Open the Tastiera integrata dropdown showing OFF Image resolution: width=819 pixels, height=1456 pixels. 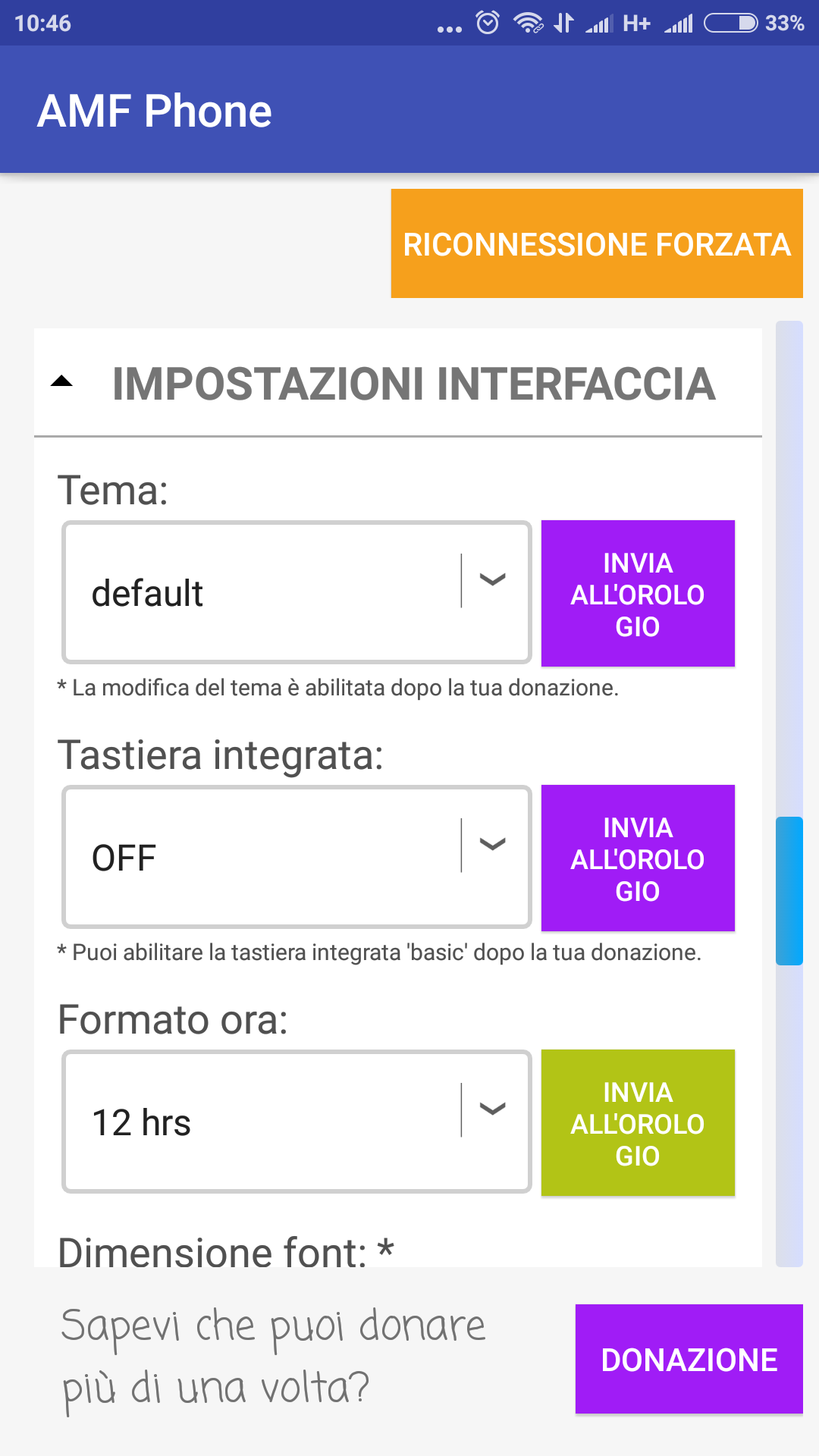click(x=297, y=857)
